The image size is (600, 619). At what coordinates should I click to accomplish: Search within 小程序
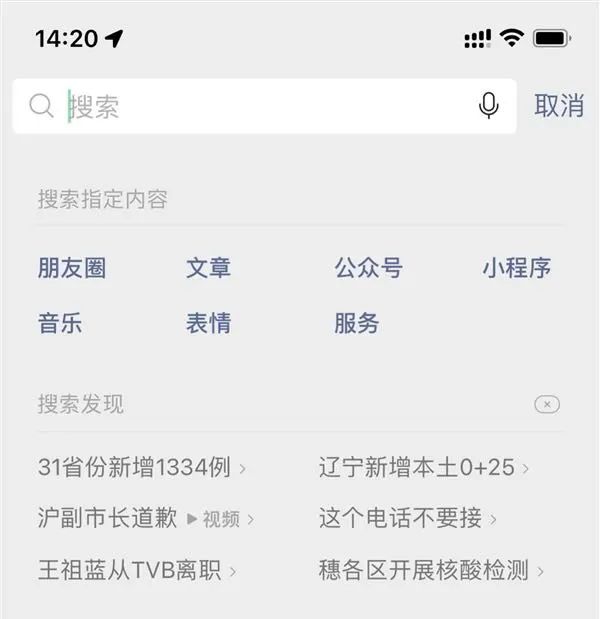[x=516, y=268]
